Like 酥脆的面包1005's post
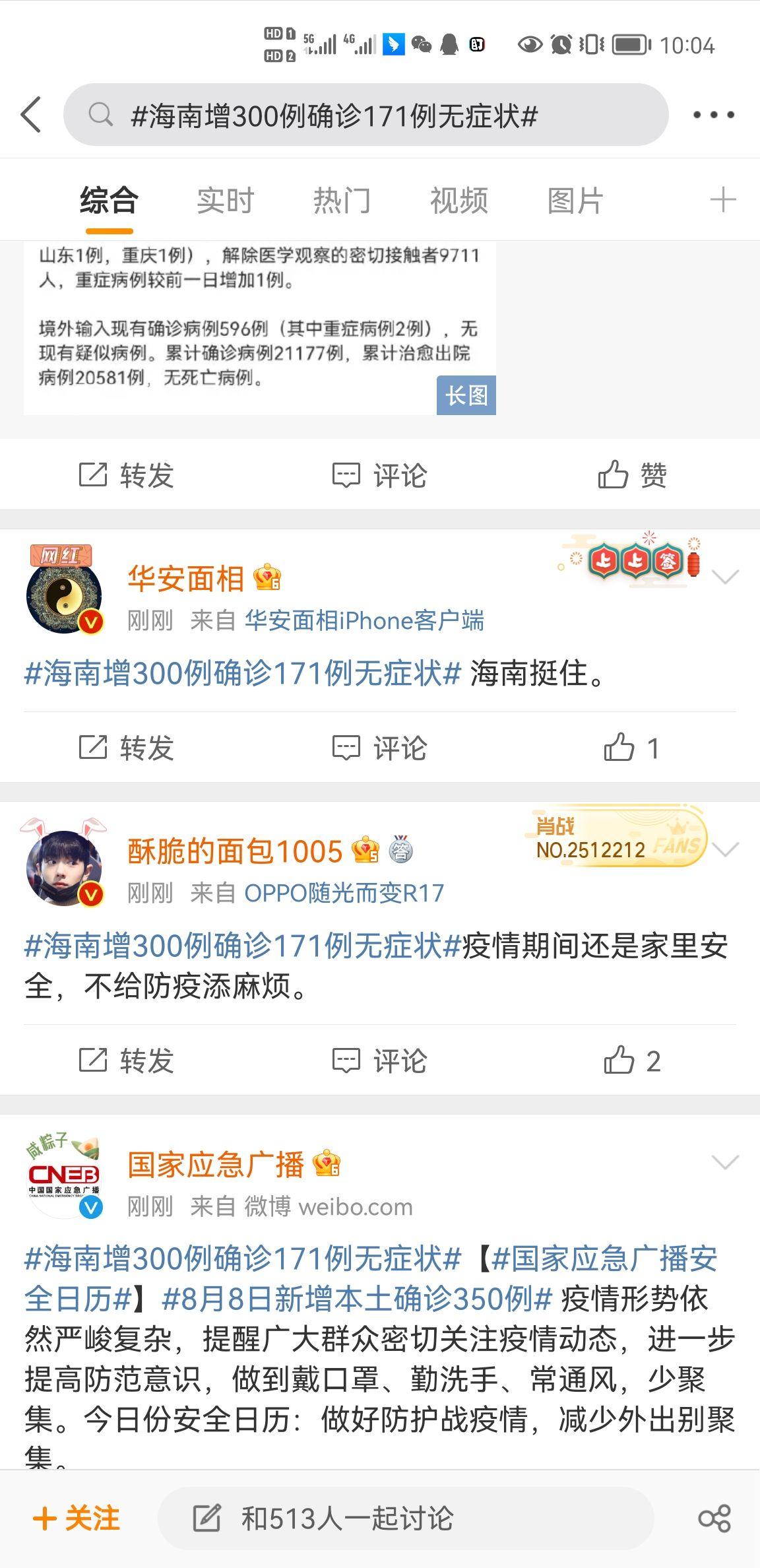 click(x=632, y=1061)
